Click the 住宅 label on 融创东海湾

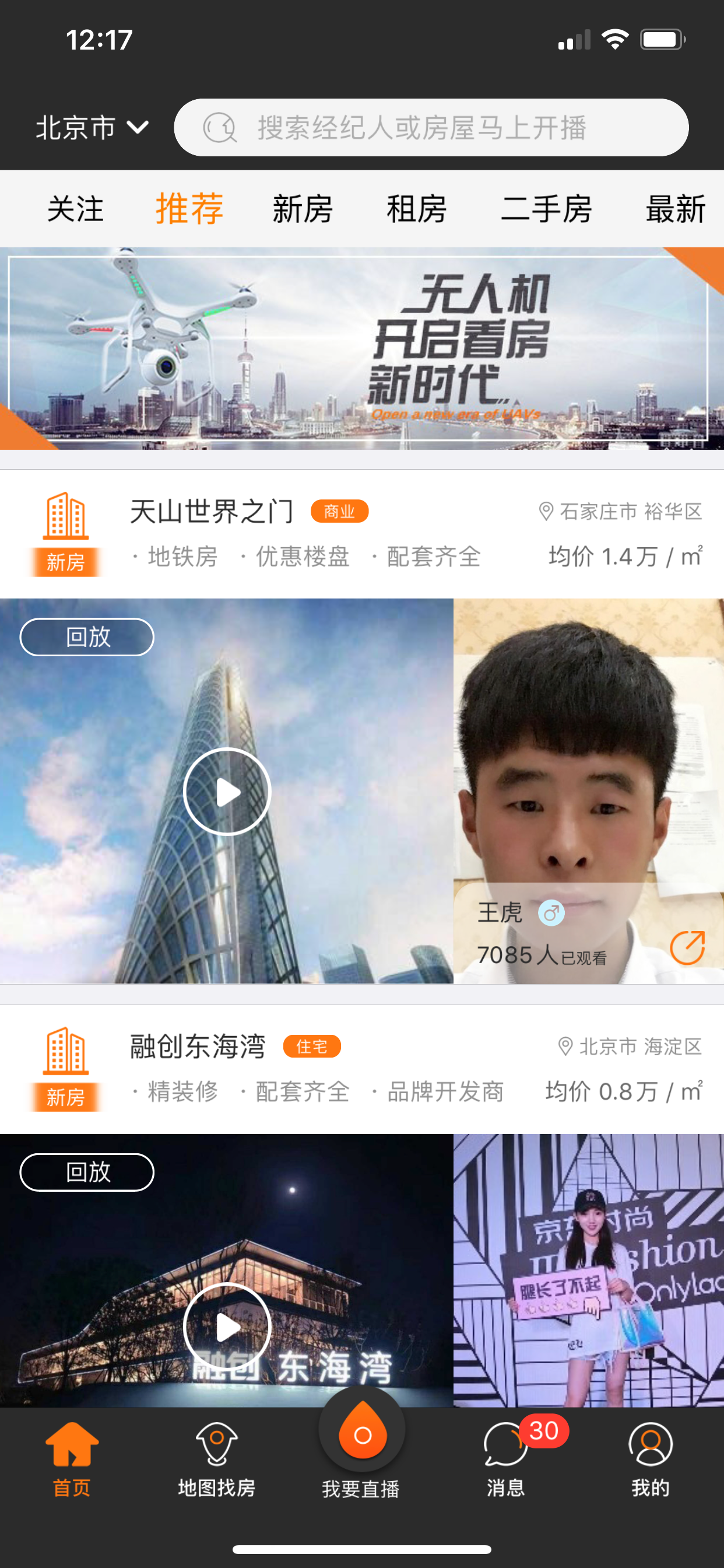click(312, 1046)
